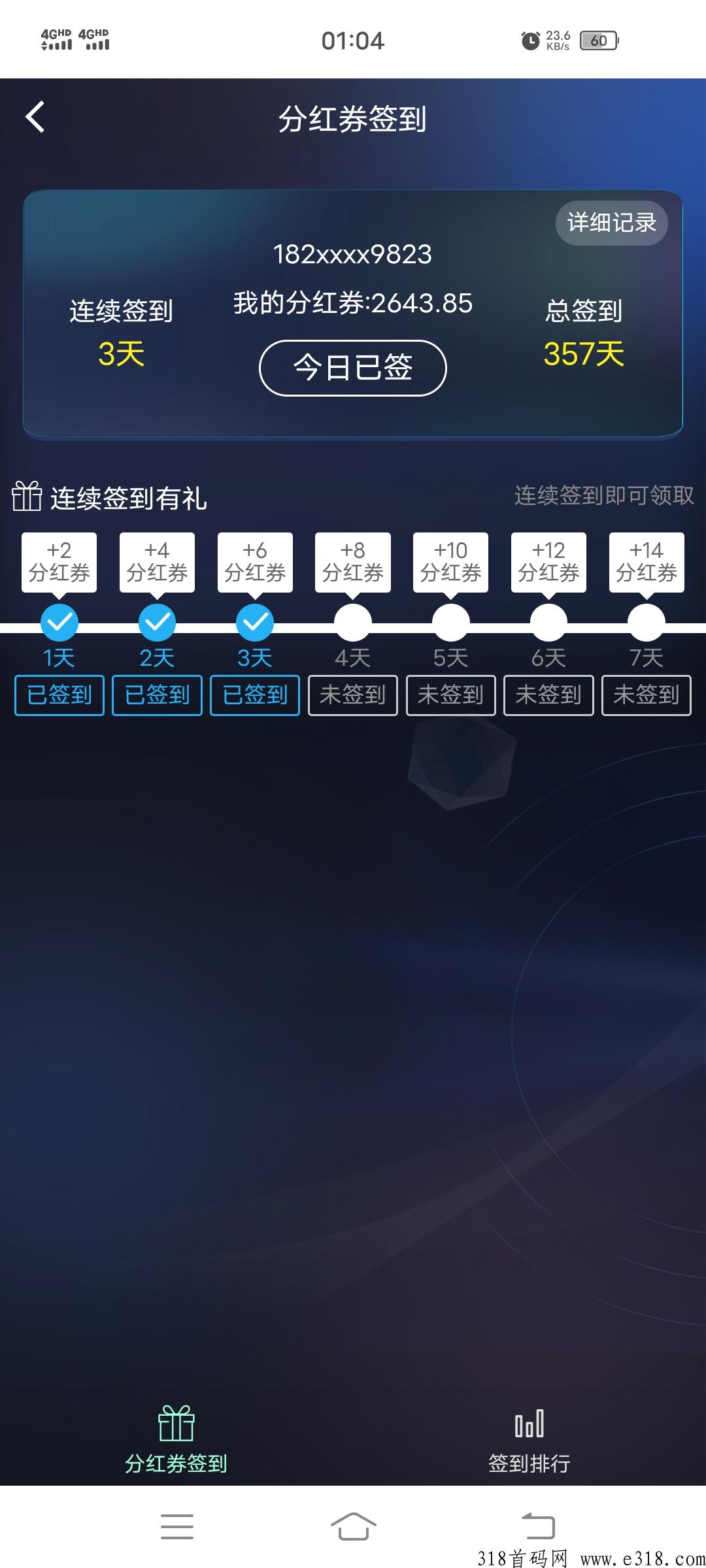Open recent apps via the system menu button
706x1568 pixels.
177,1526
